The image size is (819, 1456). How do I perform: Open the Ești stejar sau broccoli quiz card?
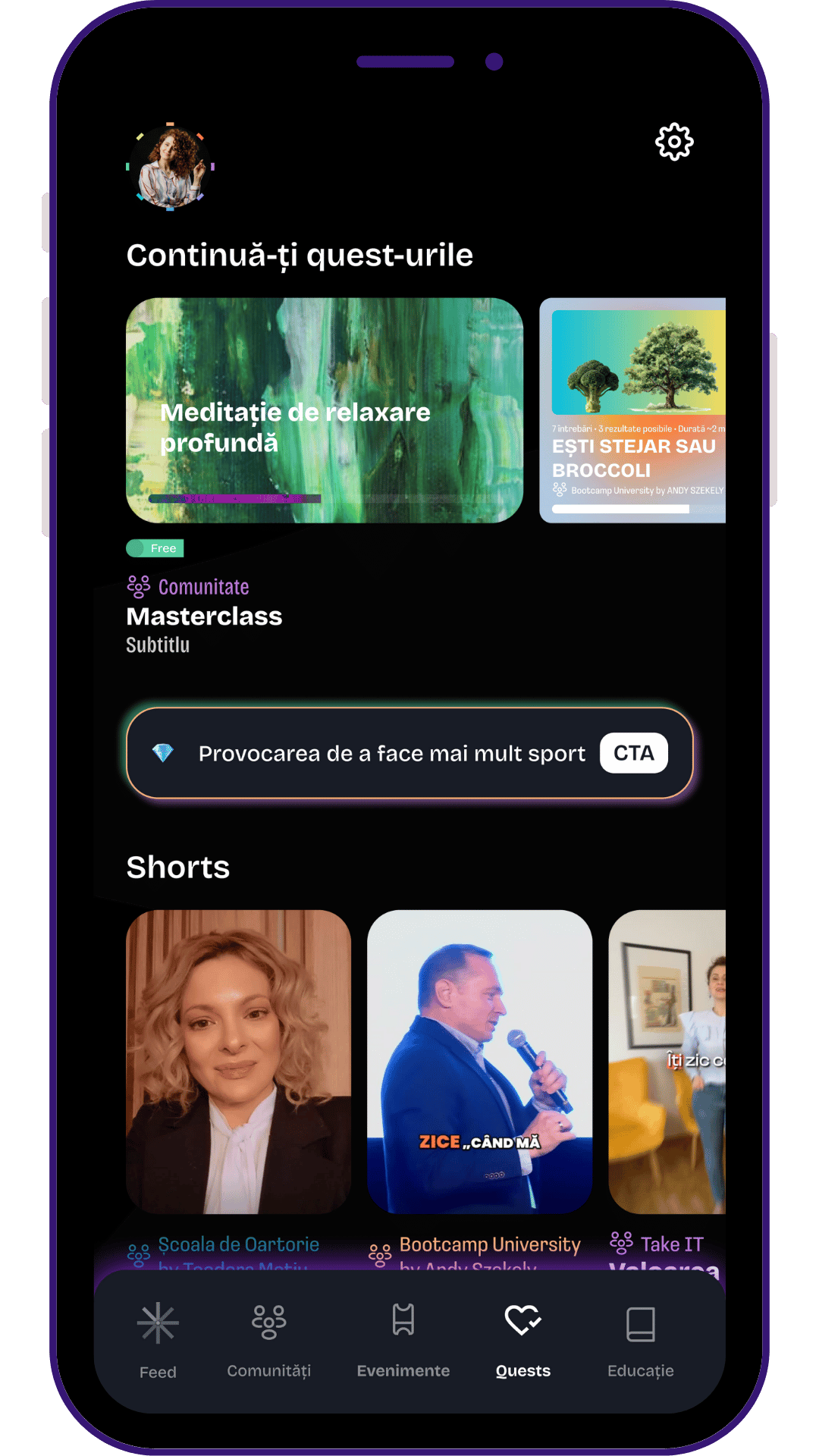tap(632, 410)
